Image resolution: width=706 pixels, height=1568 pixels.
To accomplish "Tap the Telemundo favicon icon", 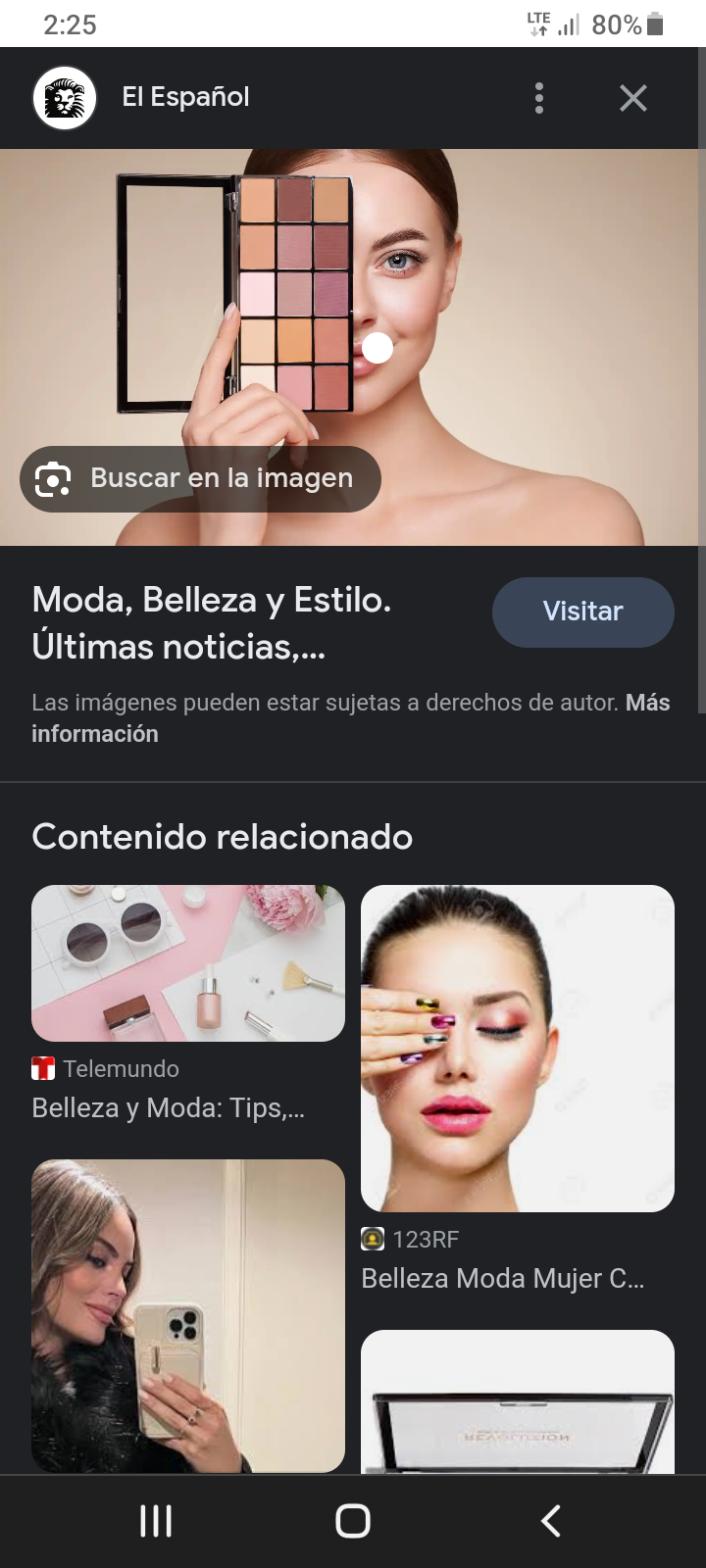I will click(x=43, y=1069).
